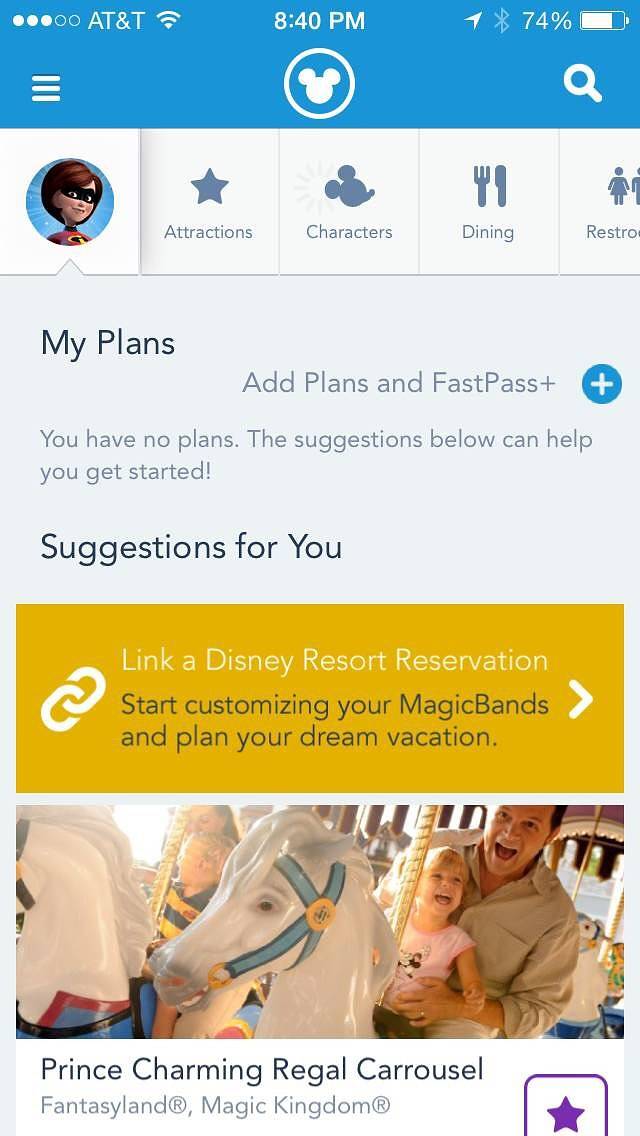Tap the search magnifier icon
640x1136 pixels.
582,84
